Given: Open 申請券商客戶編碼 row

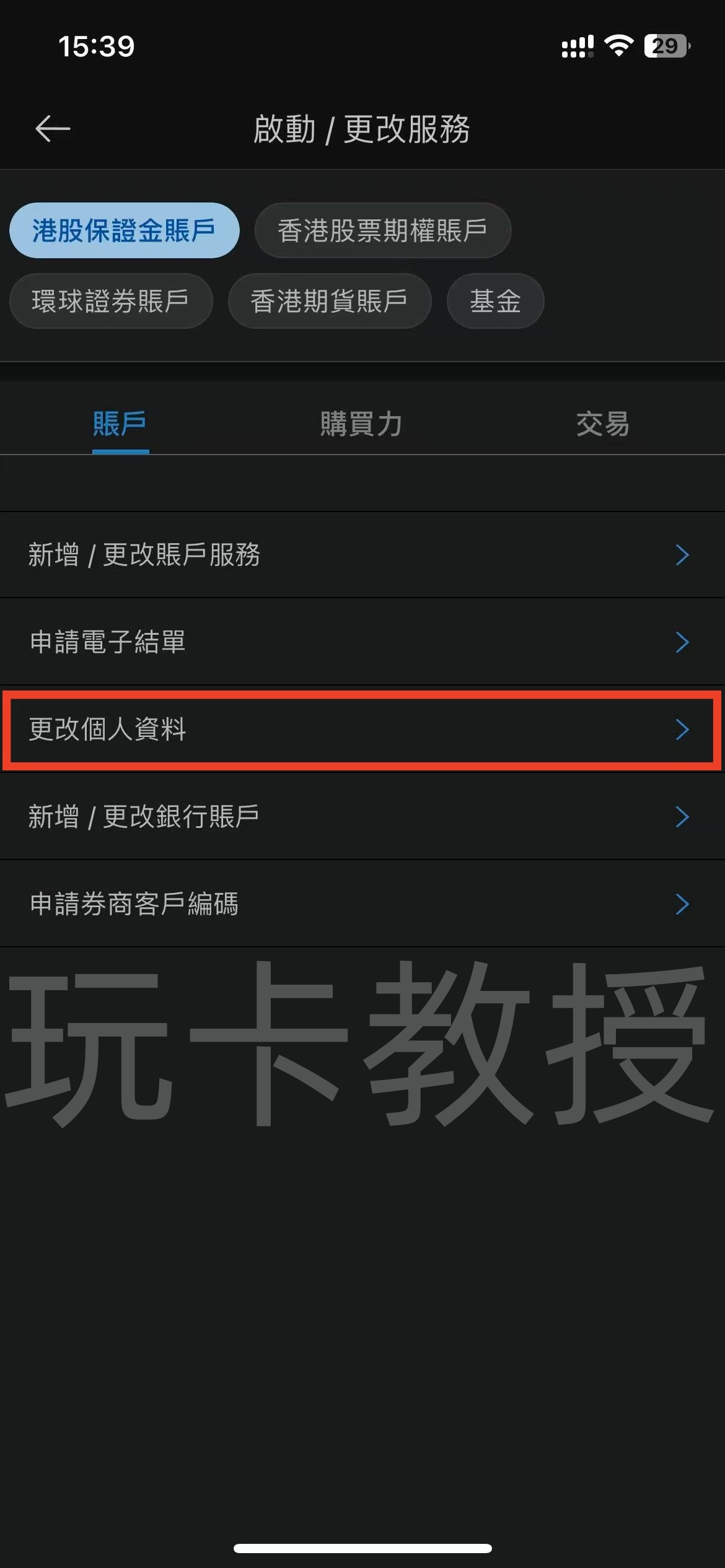Looking at the screenshot, I should pyautogui.click(x=362, y=904).
